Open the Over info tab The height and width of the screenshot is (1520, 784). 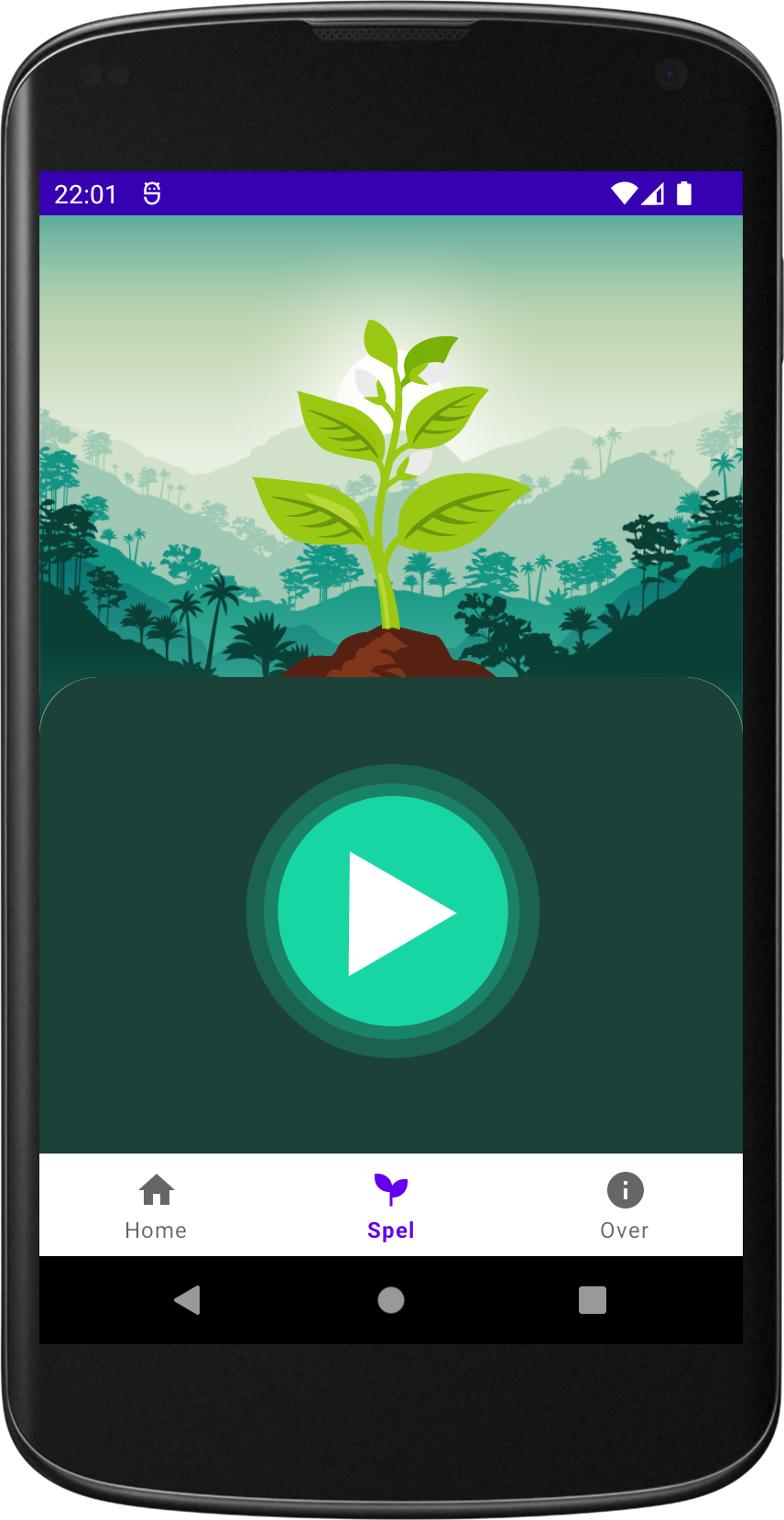[625, 1206]
